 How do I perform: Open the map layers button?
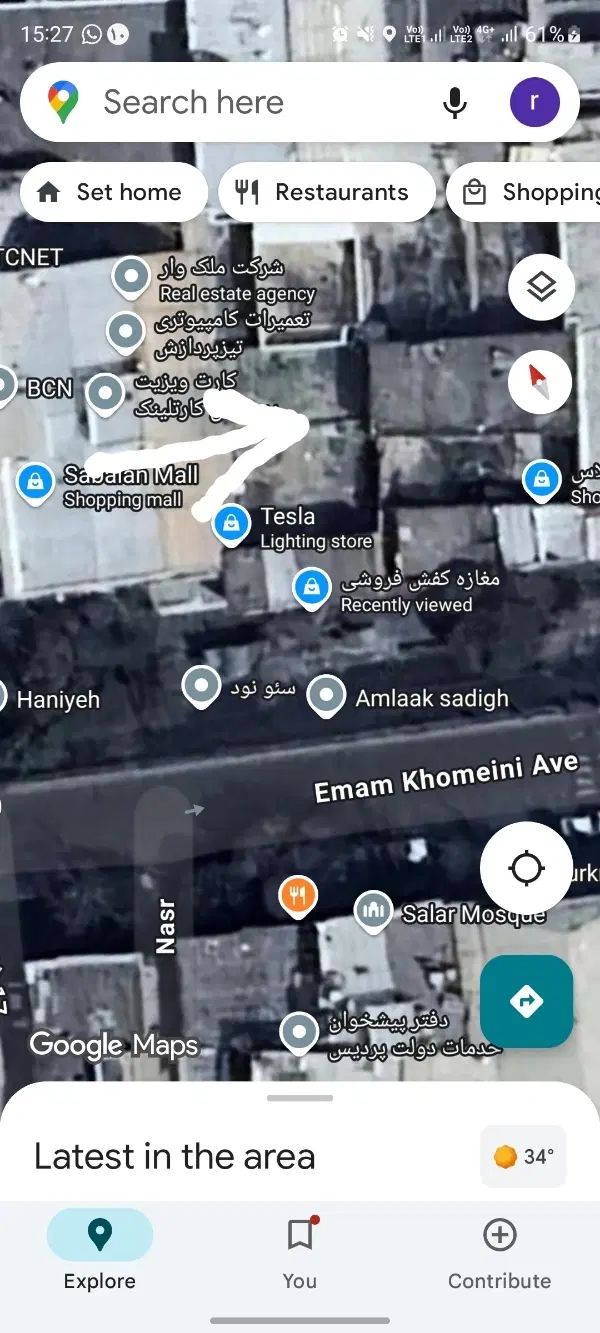click(540, 288)
